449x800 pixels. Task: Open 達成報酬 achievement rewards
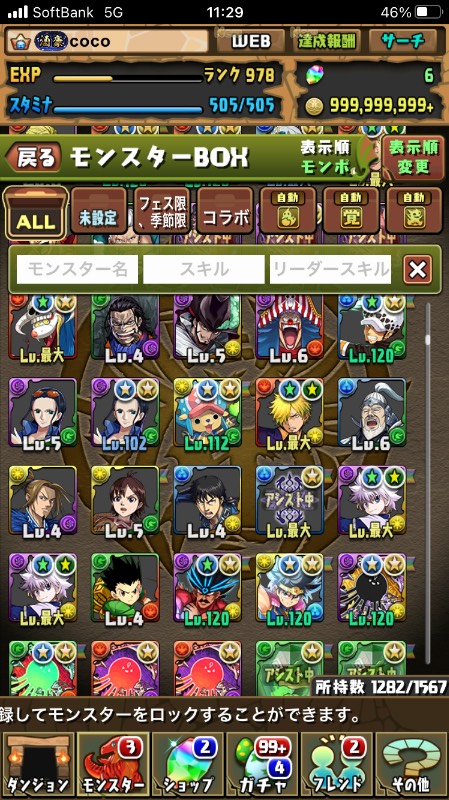pos(327,42)
